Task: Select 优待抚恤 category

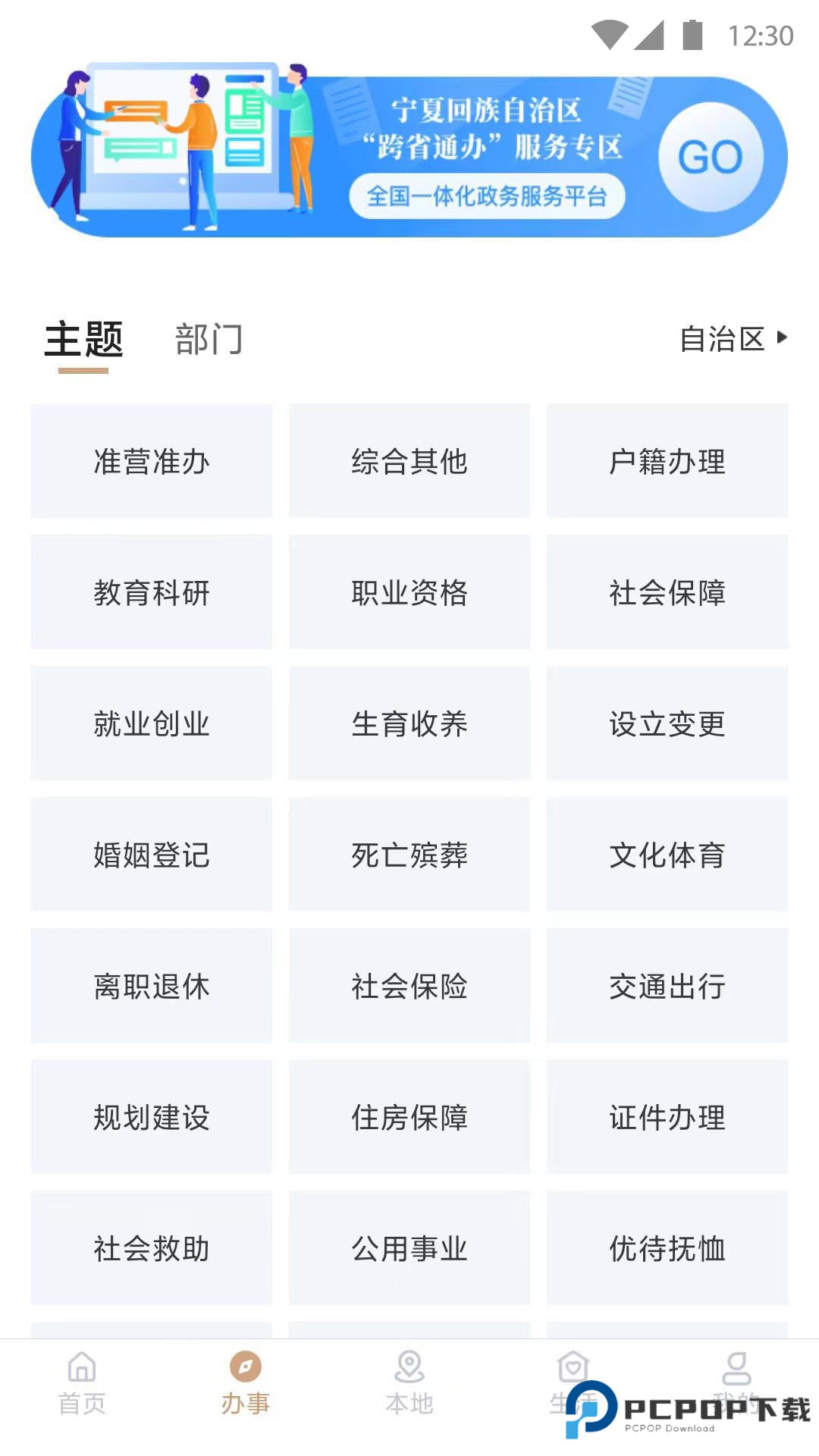Action: coord(667,1249)
